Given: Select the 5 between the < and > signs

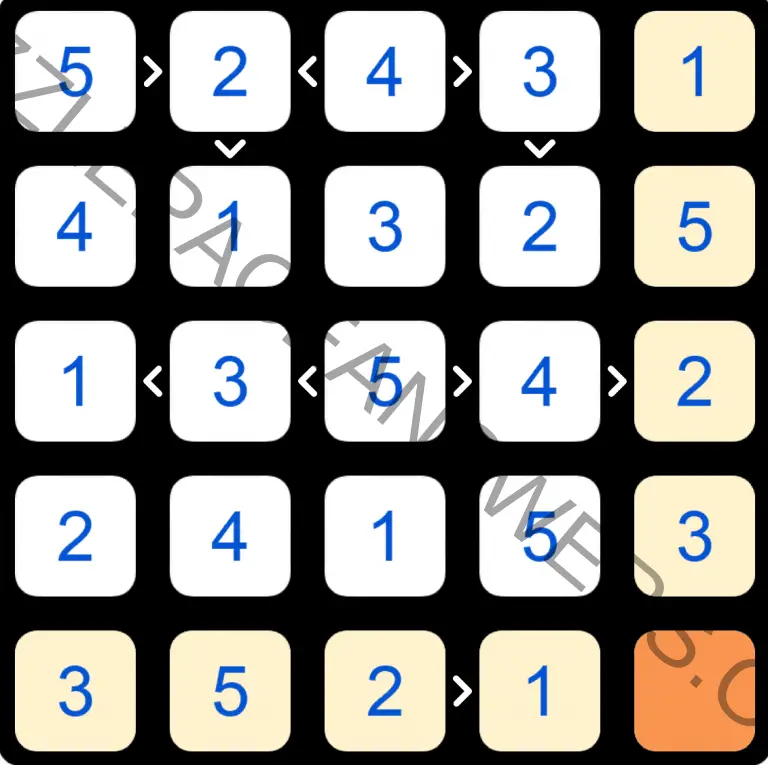Looking at the screenshot, I should (x=385, y=381).
